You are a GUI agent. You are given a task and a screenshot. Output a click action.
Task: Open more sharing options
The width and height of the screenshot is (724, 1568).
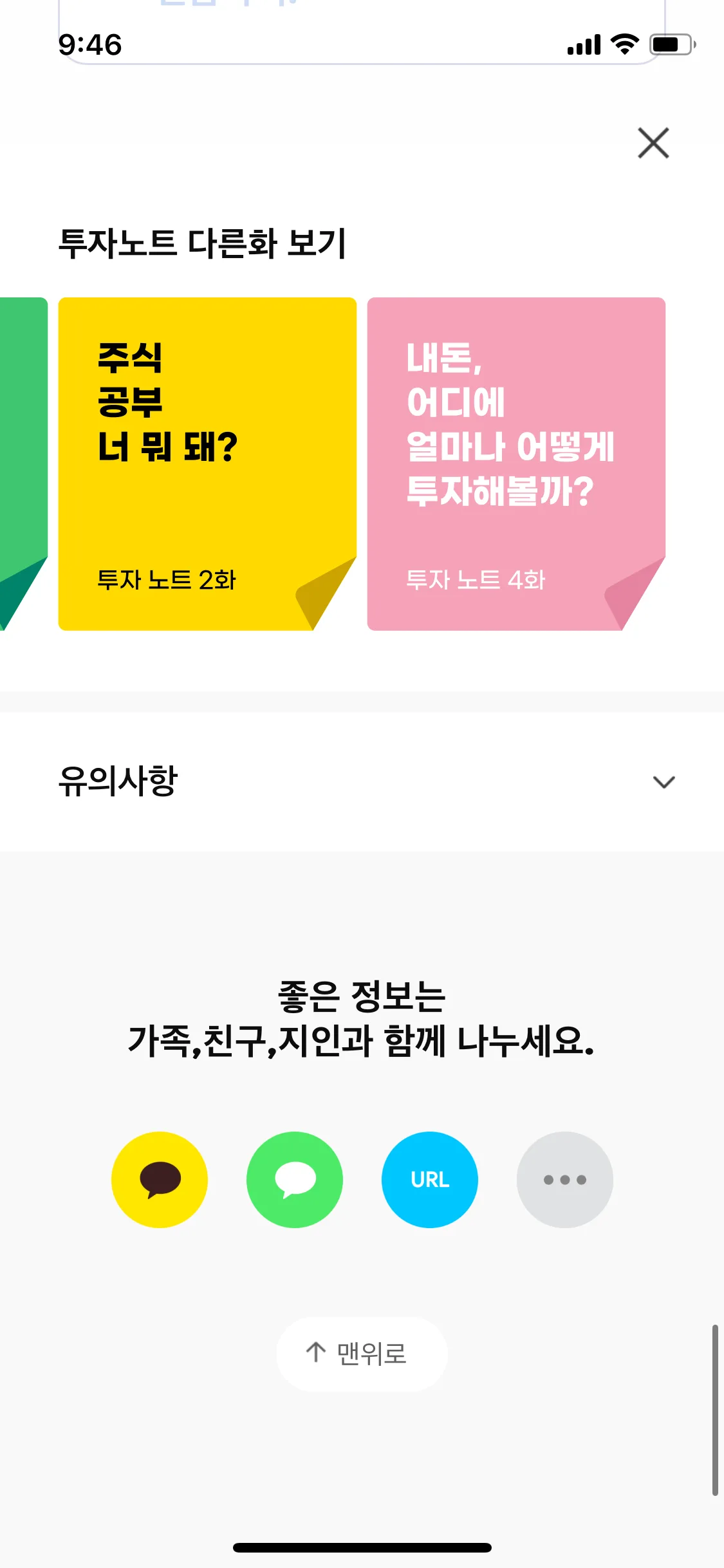[x=565, y=1179]
